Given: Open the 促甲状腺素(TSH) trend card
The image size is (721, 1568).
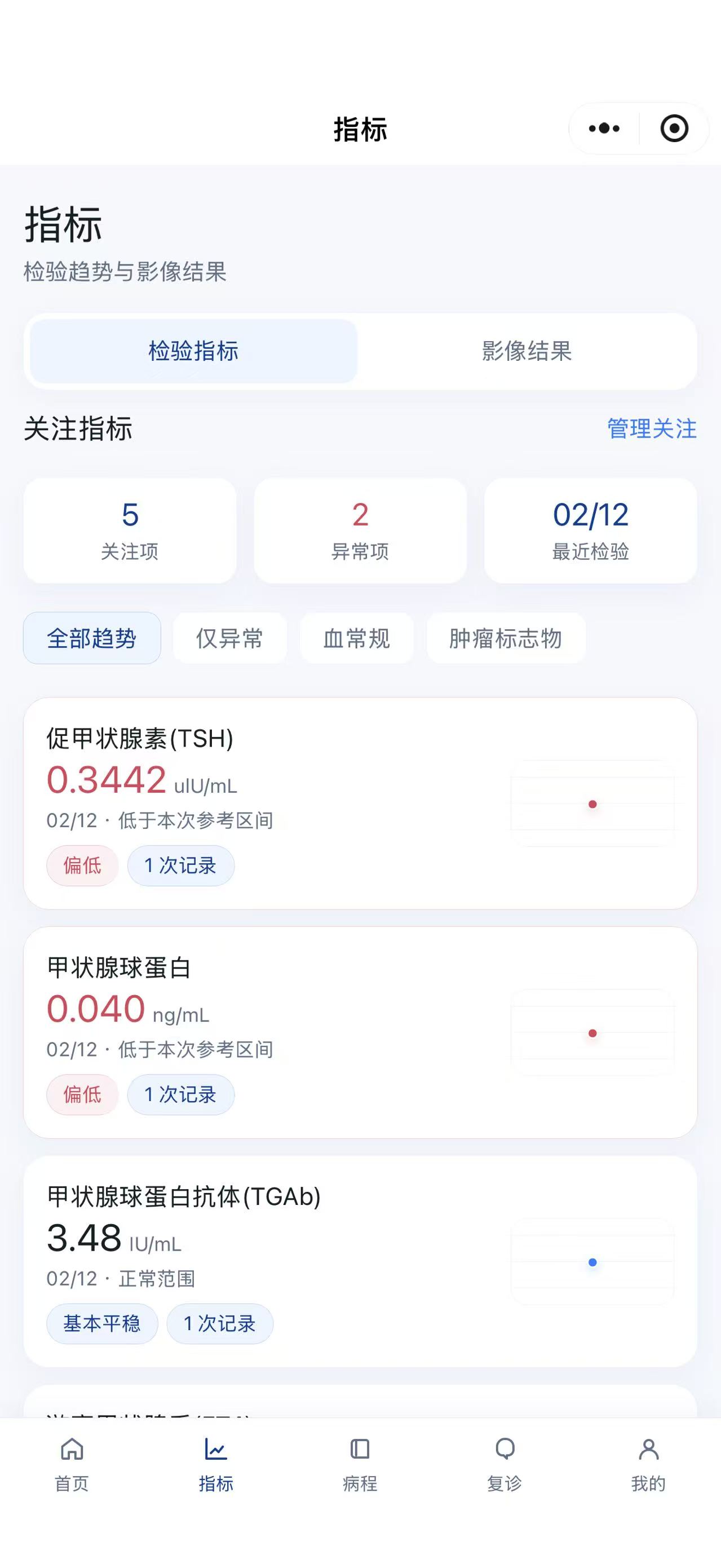Looking at the screenshot, I should click(360, 803).
